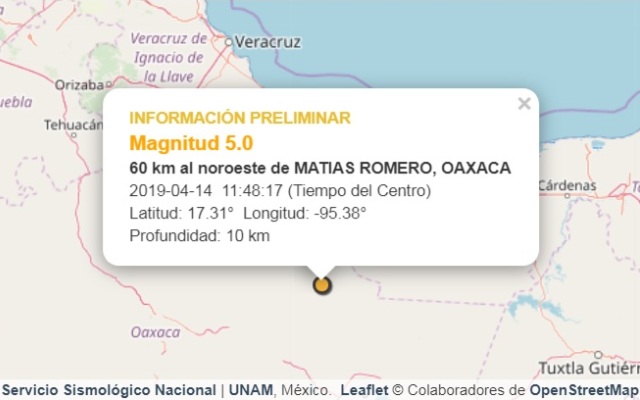The image size is (640, 400).
Task: Tap the orange epicenter marker
Action: [321, 285]
